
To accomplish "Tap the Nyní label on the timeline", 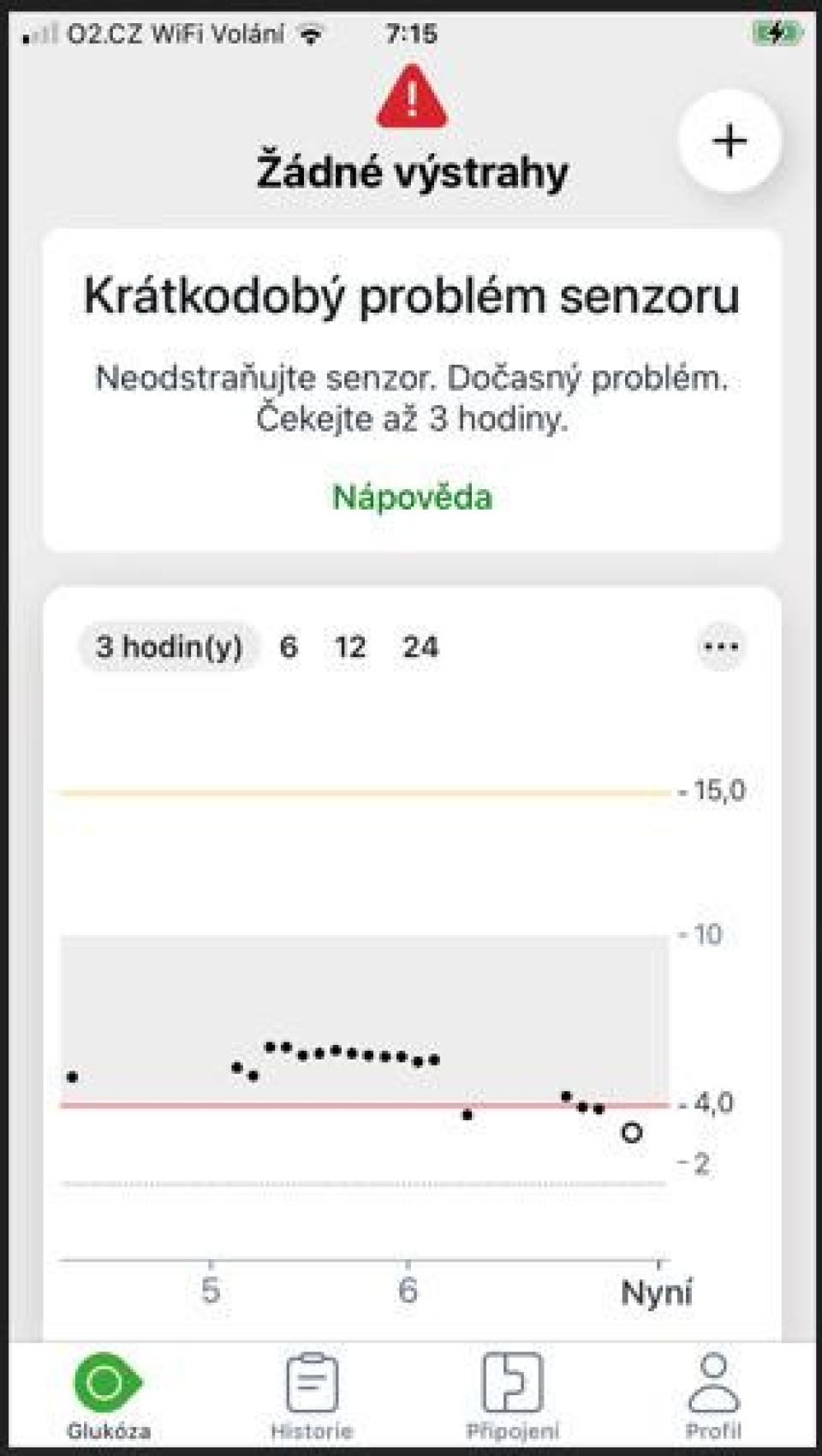I will click(x=657, y=1293).
